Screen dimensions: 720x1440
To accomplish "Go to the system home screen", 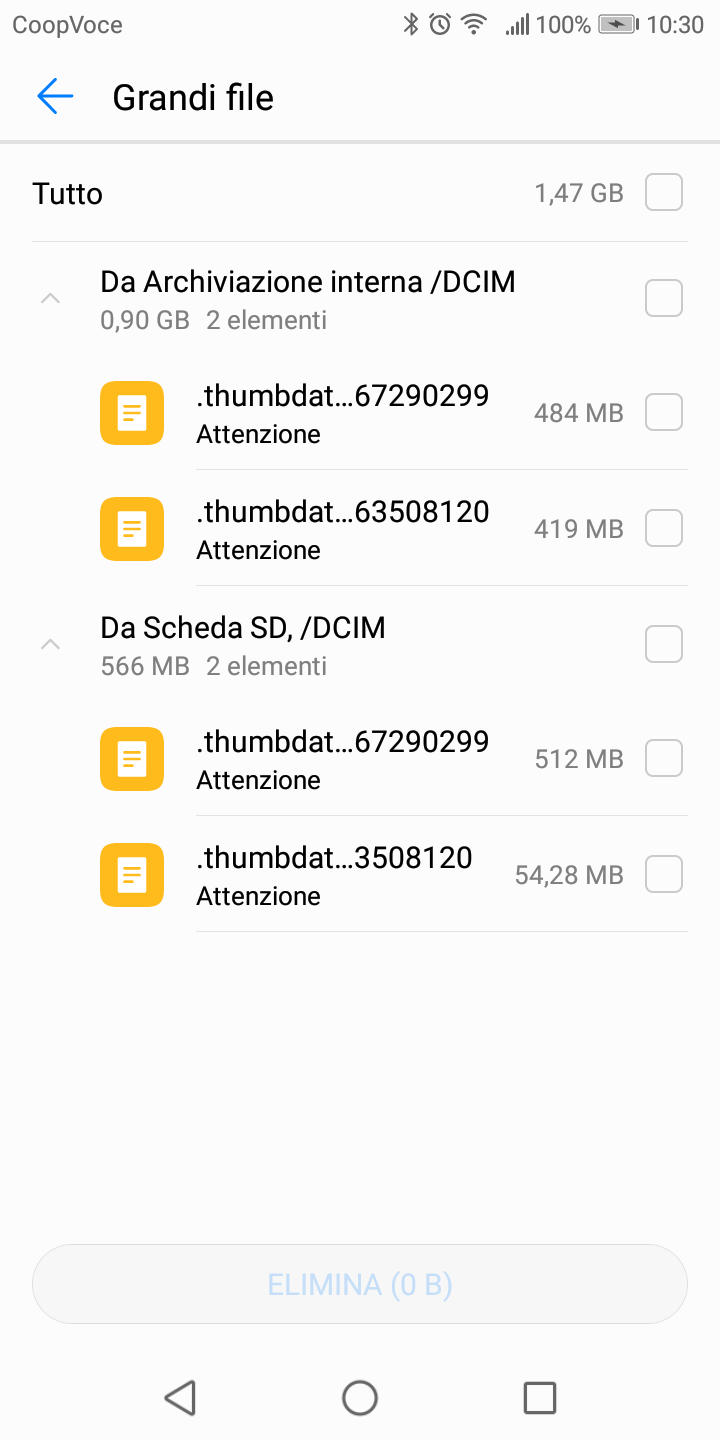I will pyautogui.click(x=360, y=1397).
